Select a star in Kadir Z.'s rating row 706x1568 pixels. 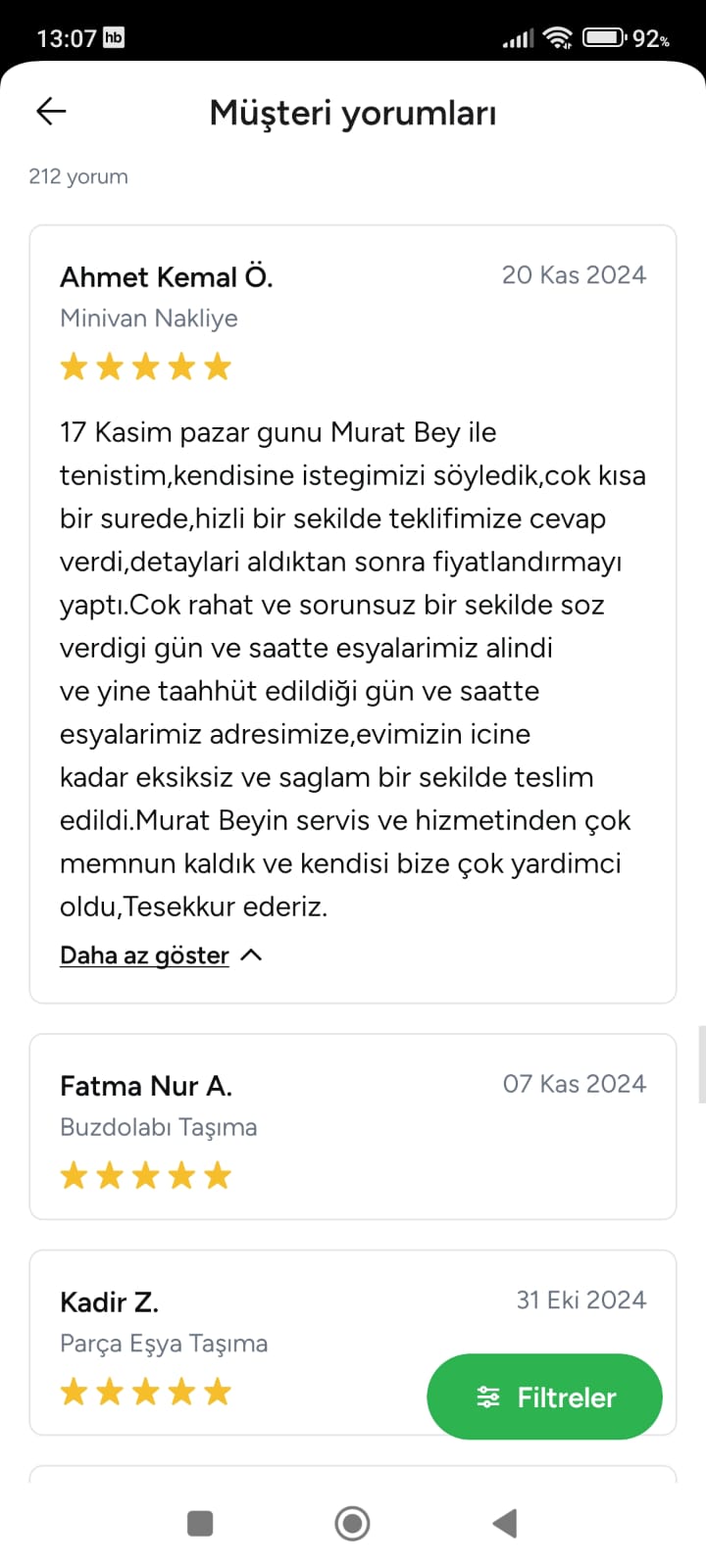(145, 1391)
